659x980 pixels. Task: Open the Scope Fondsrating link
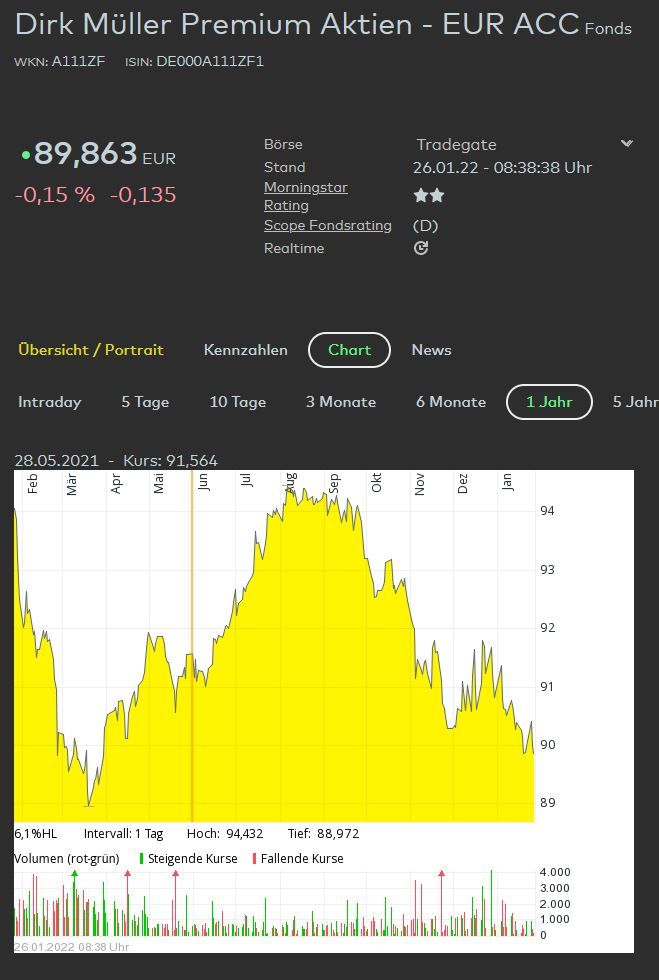327,225
